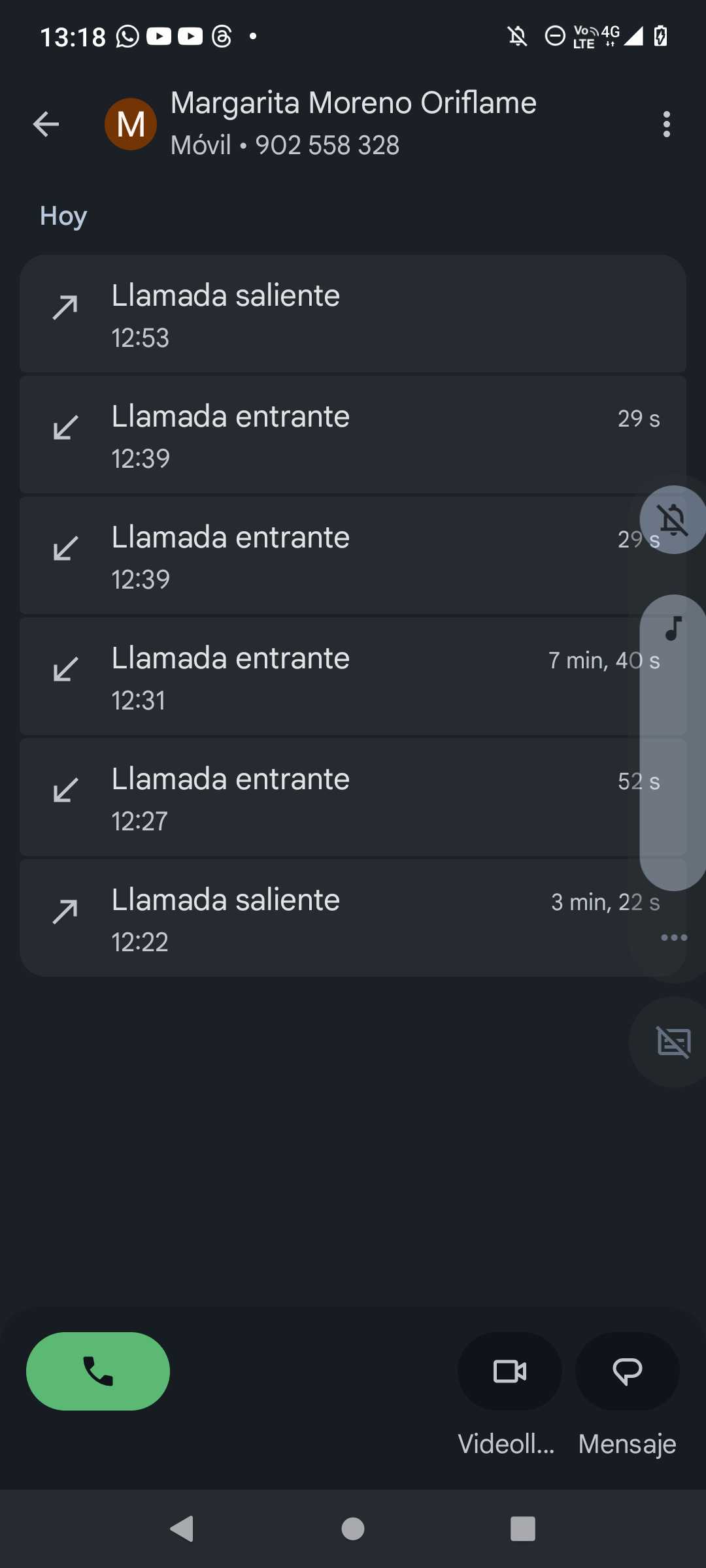The image size is (706, 1568).
Task: Open more volume settings dots
Action: 673,938
